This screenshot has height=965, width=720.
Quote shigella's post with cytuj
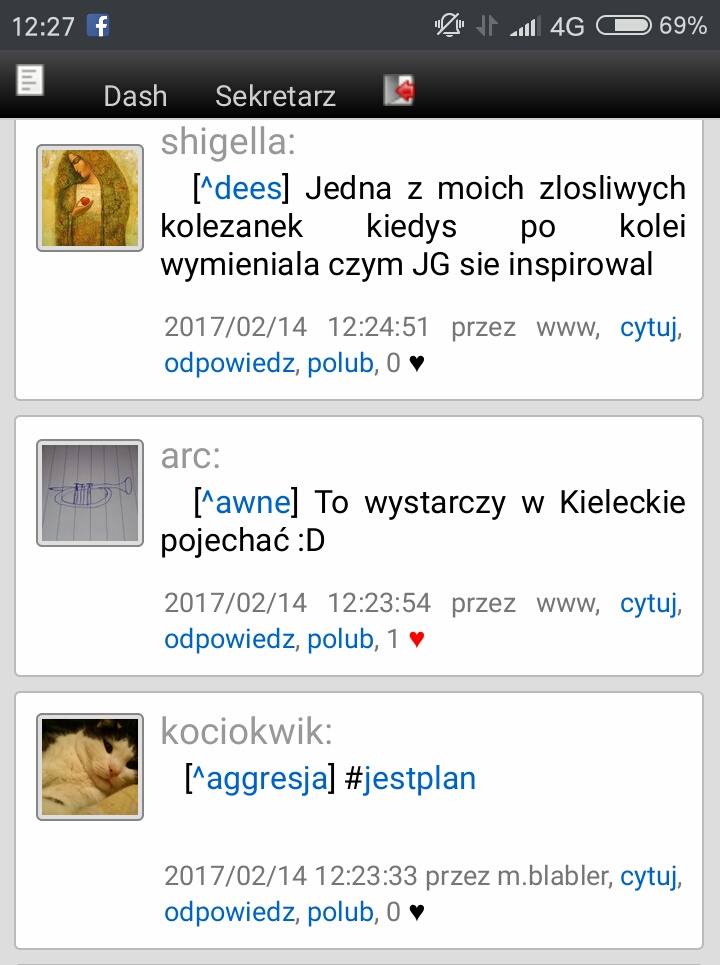tap(649, 326)
